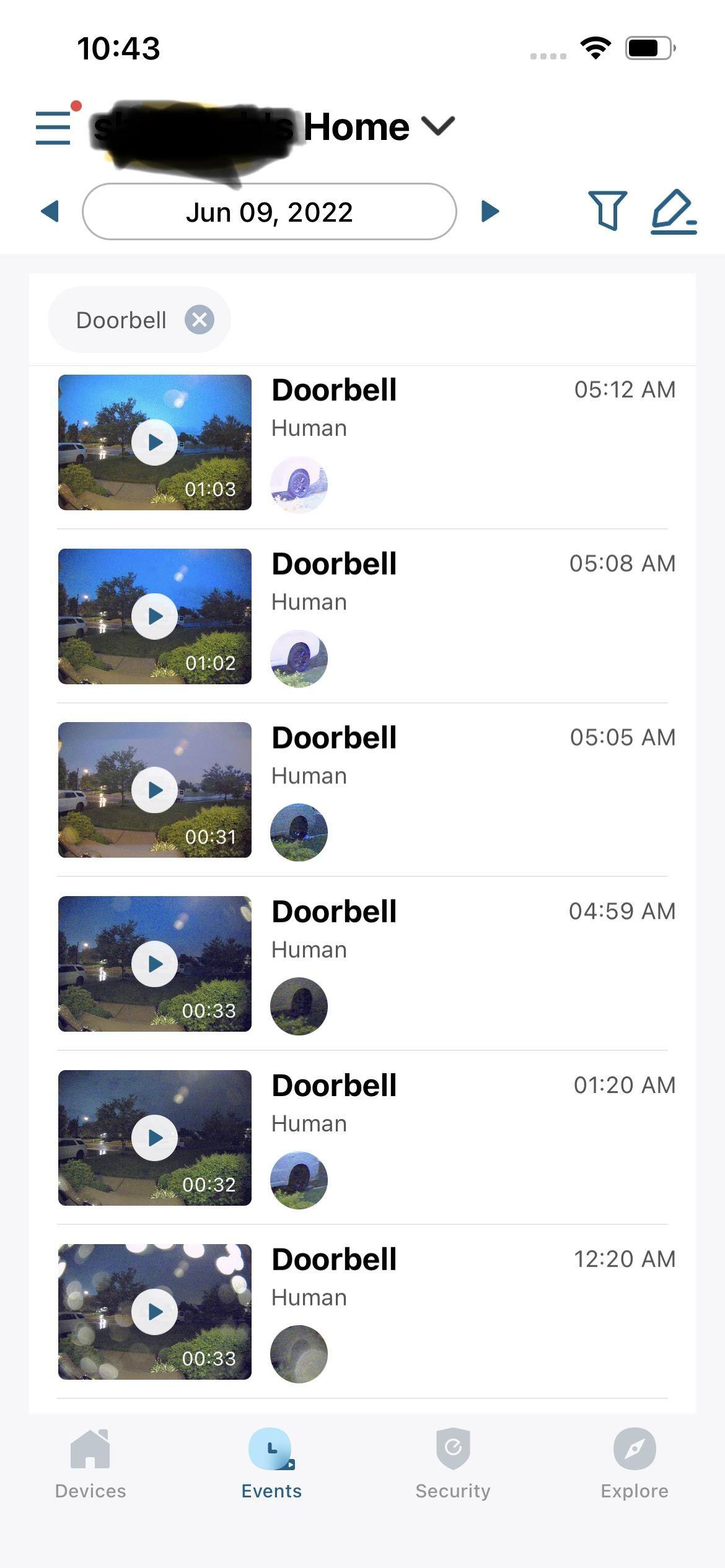Tap the edit events pencil icon
Screen dimensions: 725x1568
coord(673,212)
